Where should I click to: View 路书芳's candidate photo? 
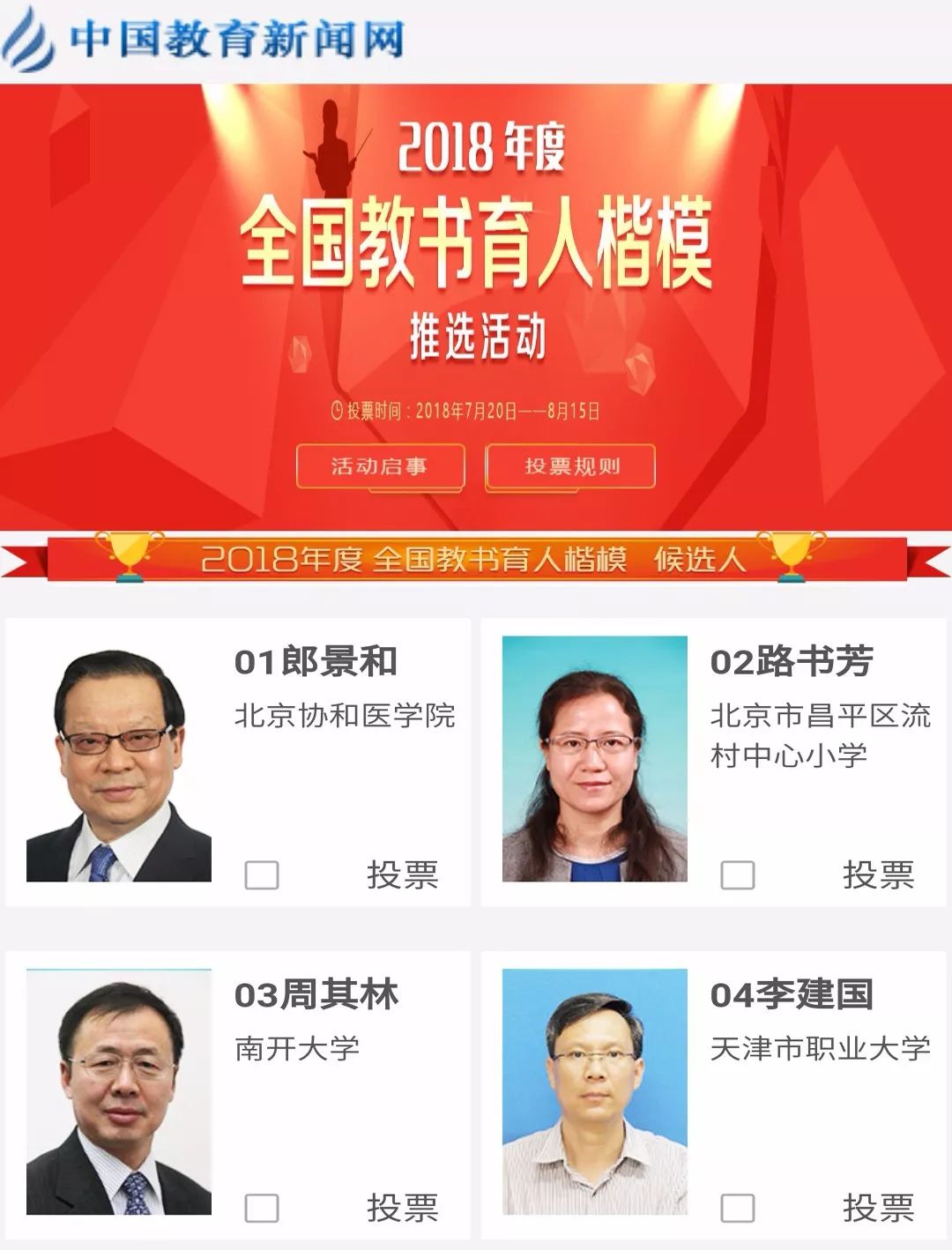(595, 759)
